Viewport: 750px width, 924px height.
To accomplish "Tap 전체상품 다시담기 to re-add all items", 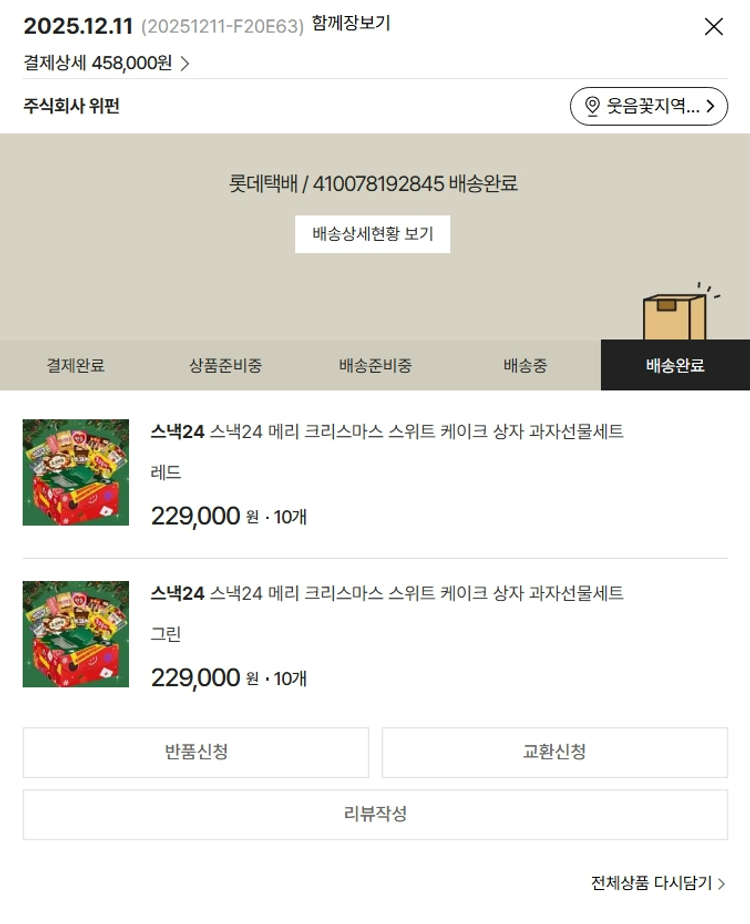I will pyautogui.click(x=657, y=883).
